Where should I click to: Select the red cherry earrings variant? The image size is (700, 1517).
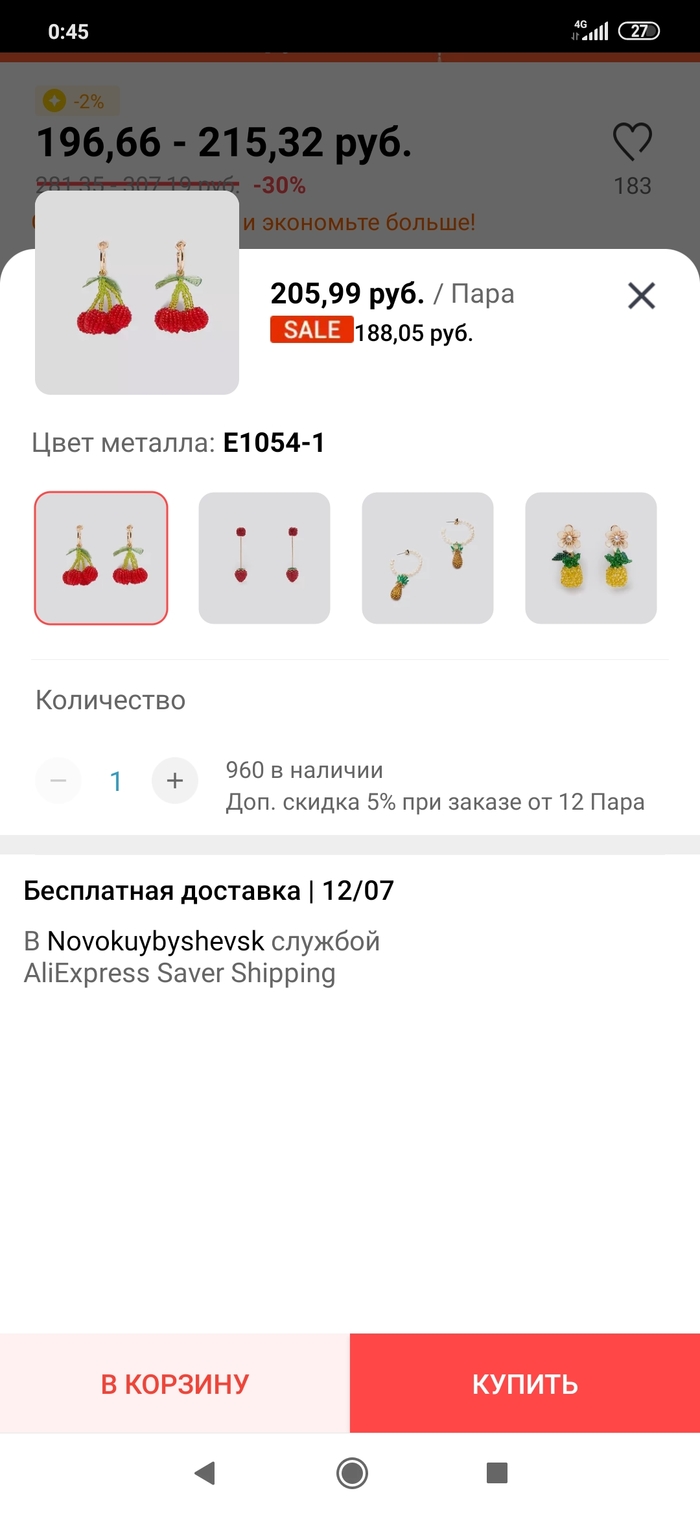[x=101, y=558]
